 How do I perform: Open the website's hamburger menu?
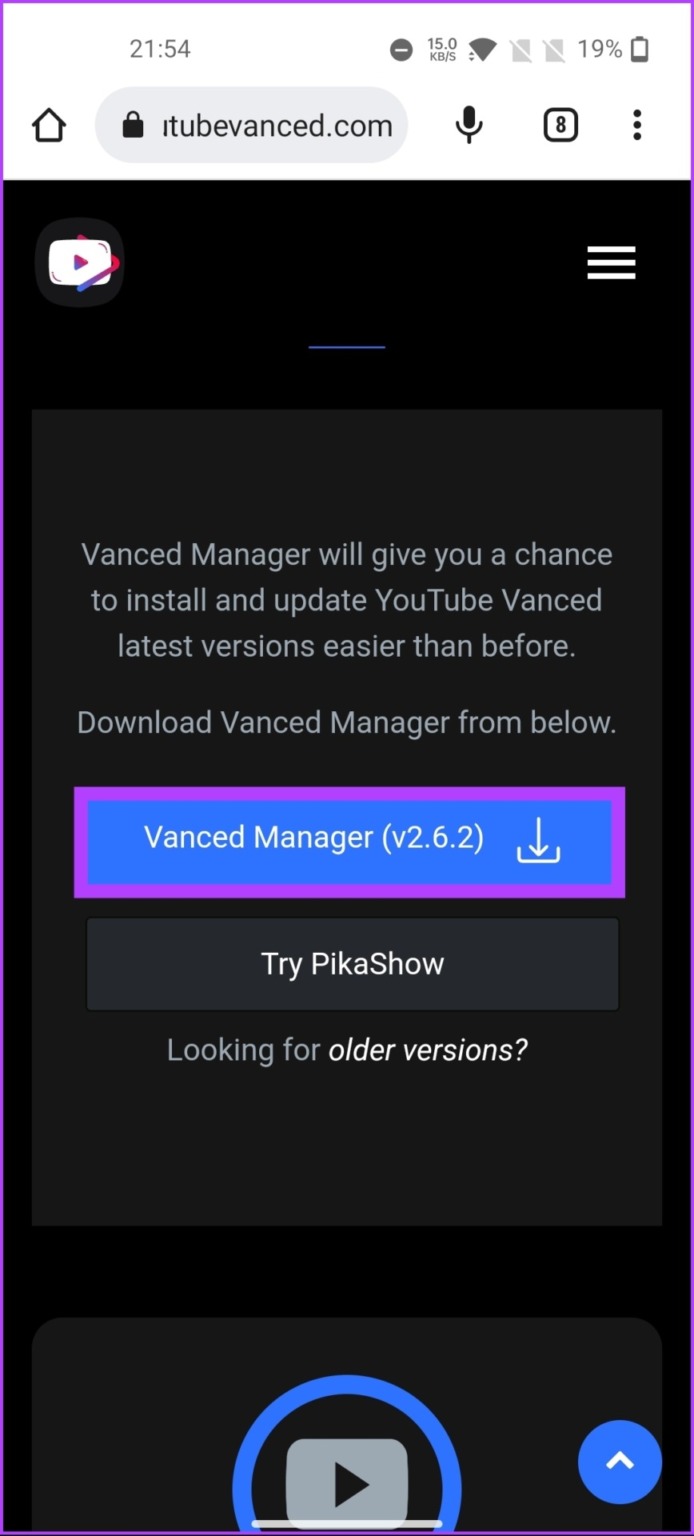pyautogui.click(x=611, y=263)
